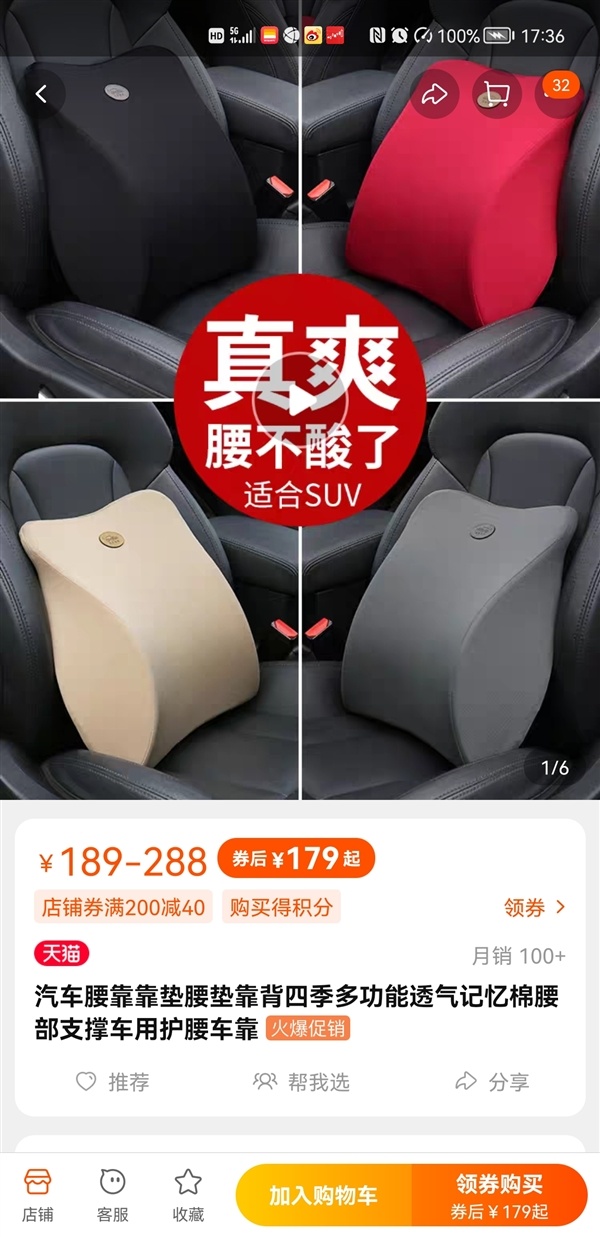Contact 客服 customer service
Image resolution: width=600 pixels, height=1237 pixels.
coord(113,1195)
